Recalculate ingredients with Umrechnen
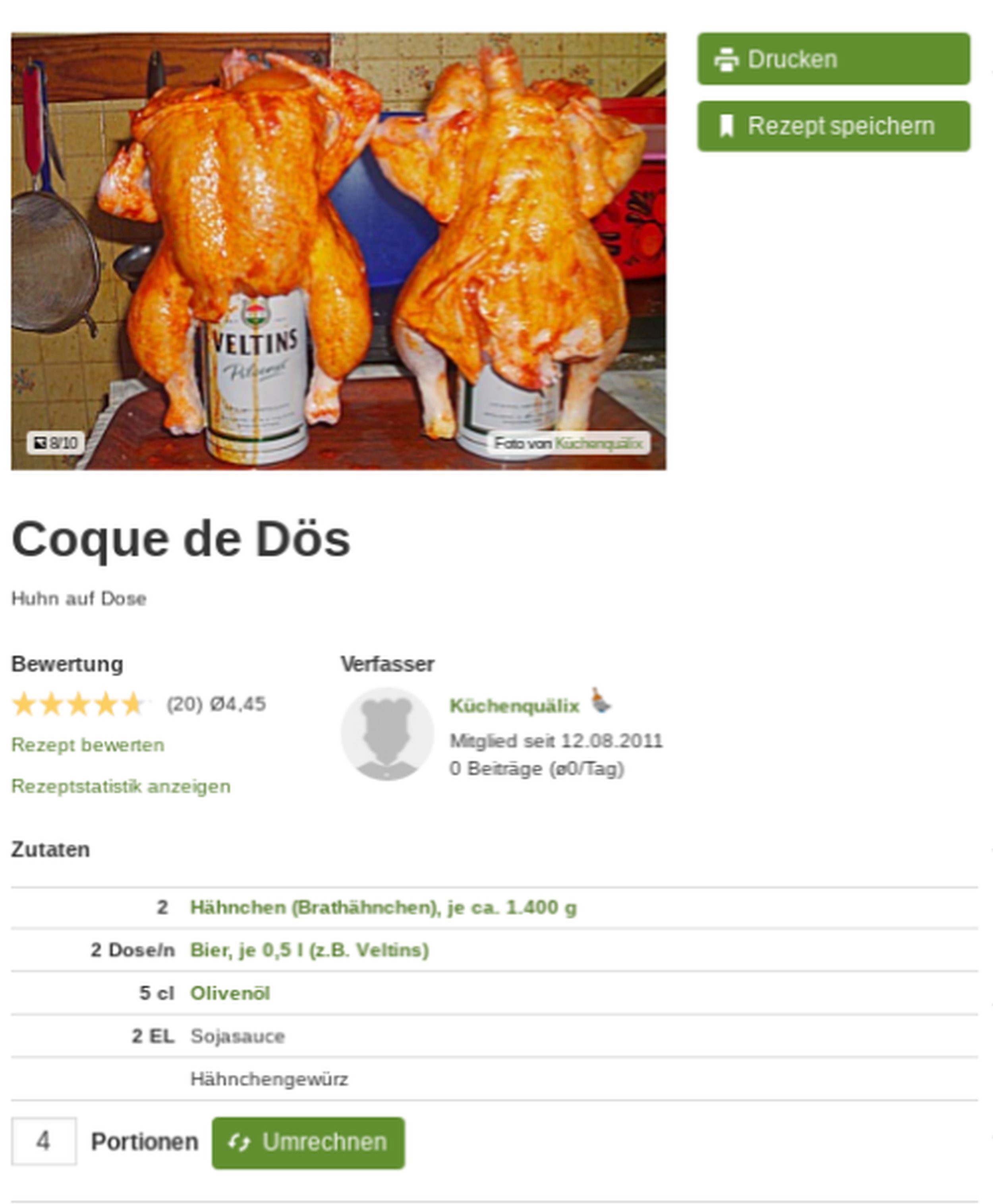993x1204 pixels. click(308, 1142)
